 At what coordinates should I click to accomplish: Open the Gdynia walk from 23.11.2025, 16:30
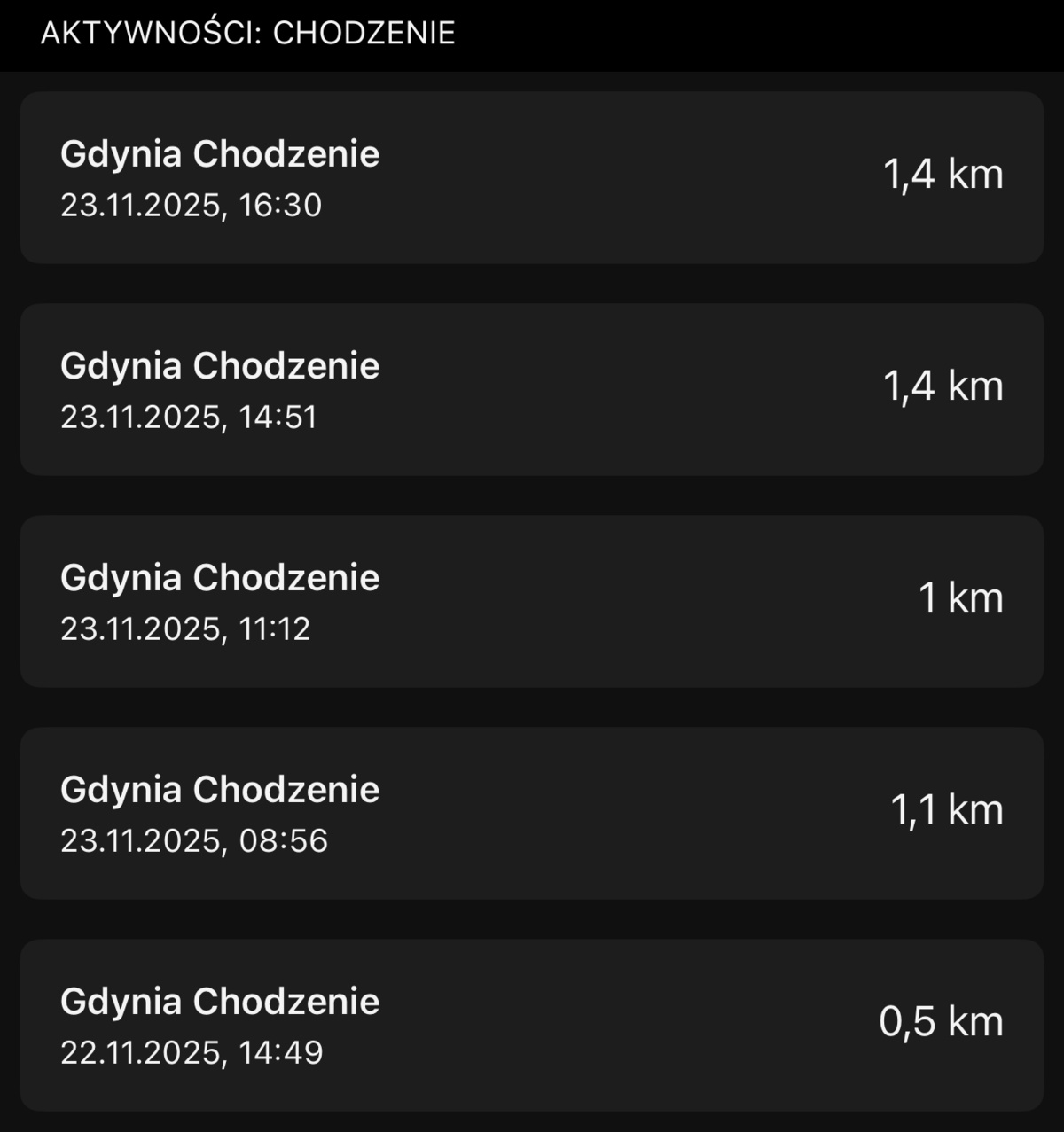pos(531,177)
